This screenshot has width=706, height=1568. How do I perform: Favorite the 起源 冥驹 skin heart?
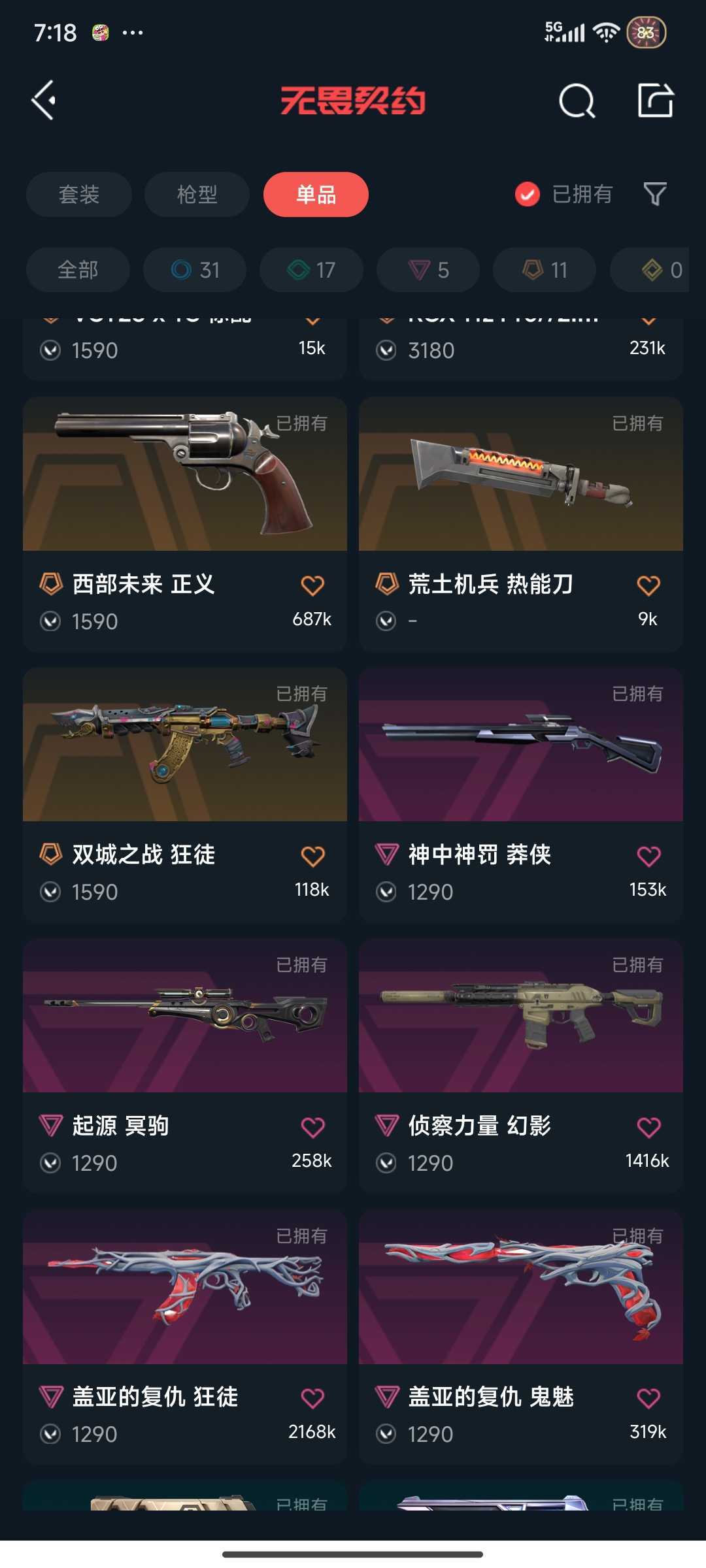[312, 1126]
